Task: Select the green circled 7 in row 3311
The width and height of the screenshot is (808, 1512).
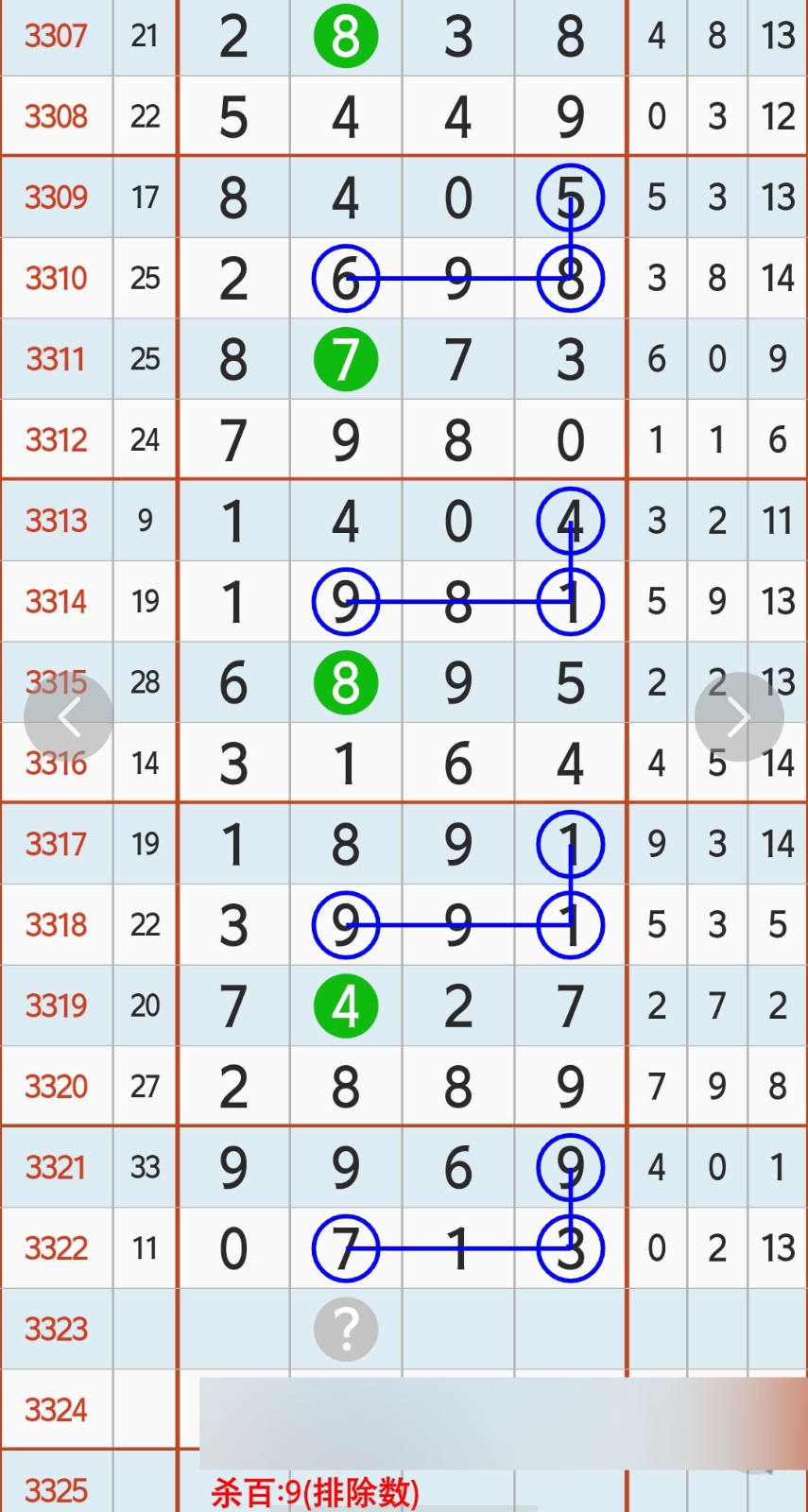Action: (345, 358)
